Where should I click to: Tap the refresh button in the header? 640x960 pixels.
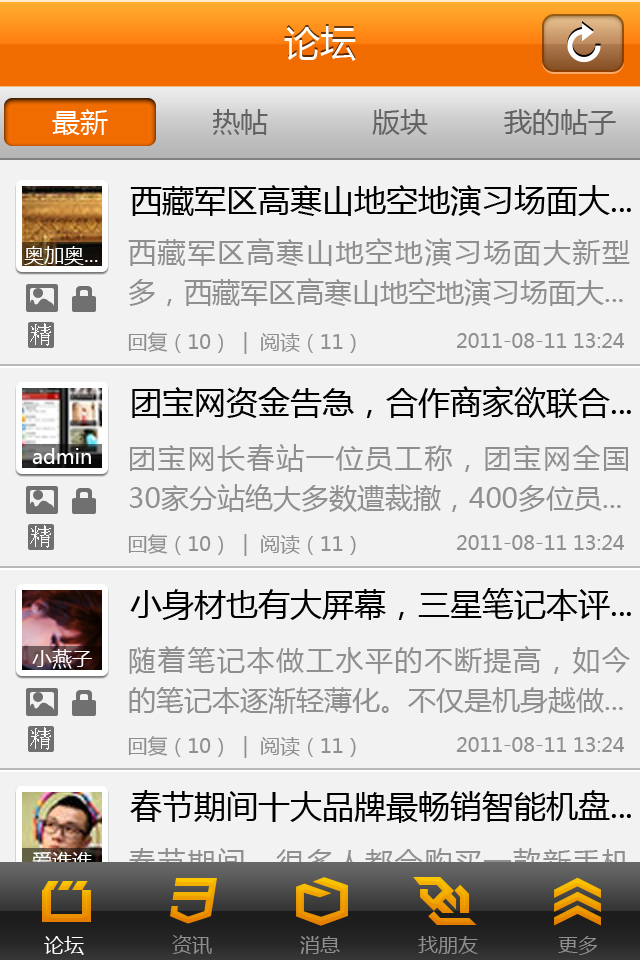coord(582,44)
